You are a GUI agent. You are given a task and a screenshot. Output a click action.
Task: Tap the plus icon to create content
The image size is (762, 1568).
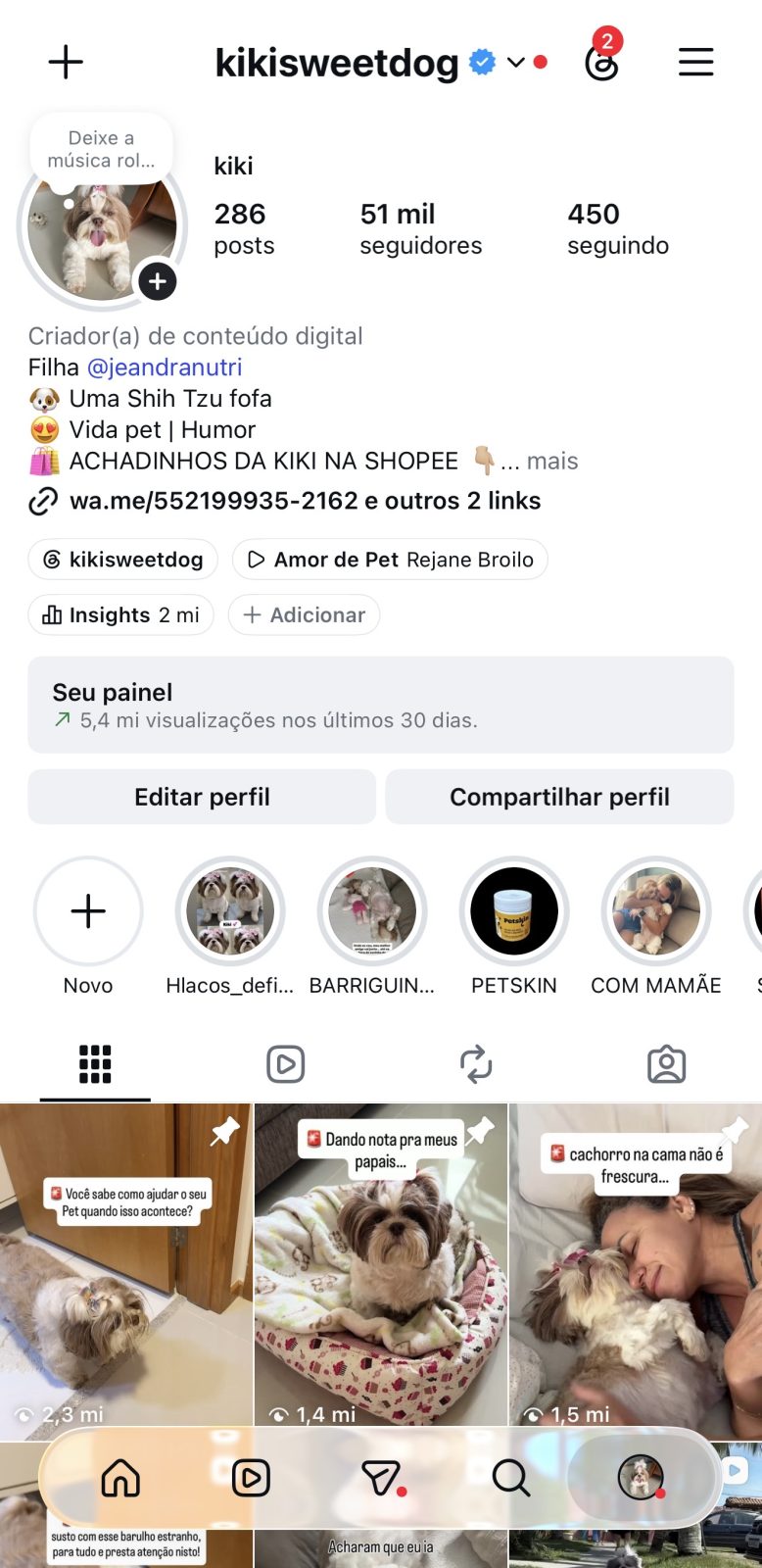coord(66,62)
